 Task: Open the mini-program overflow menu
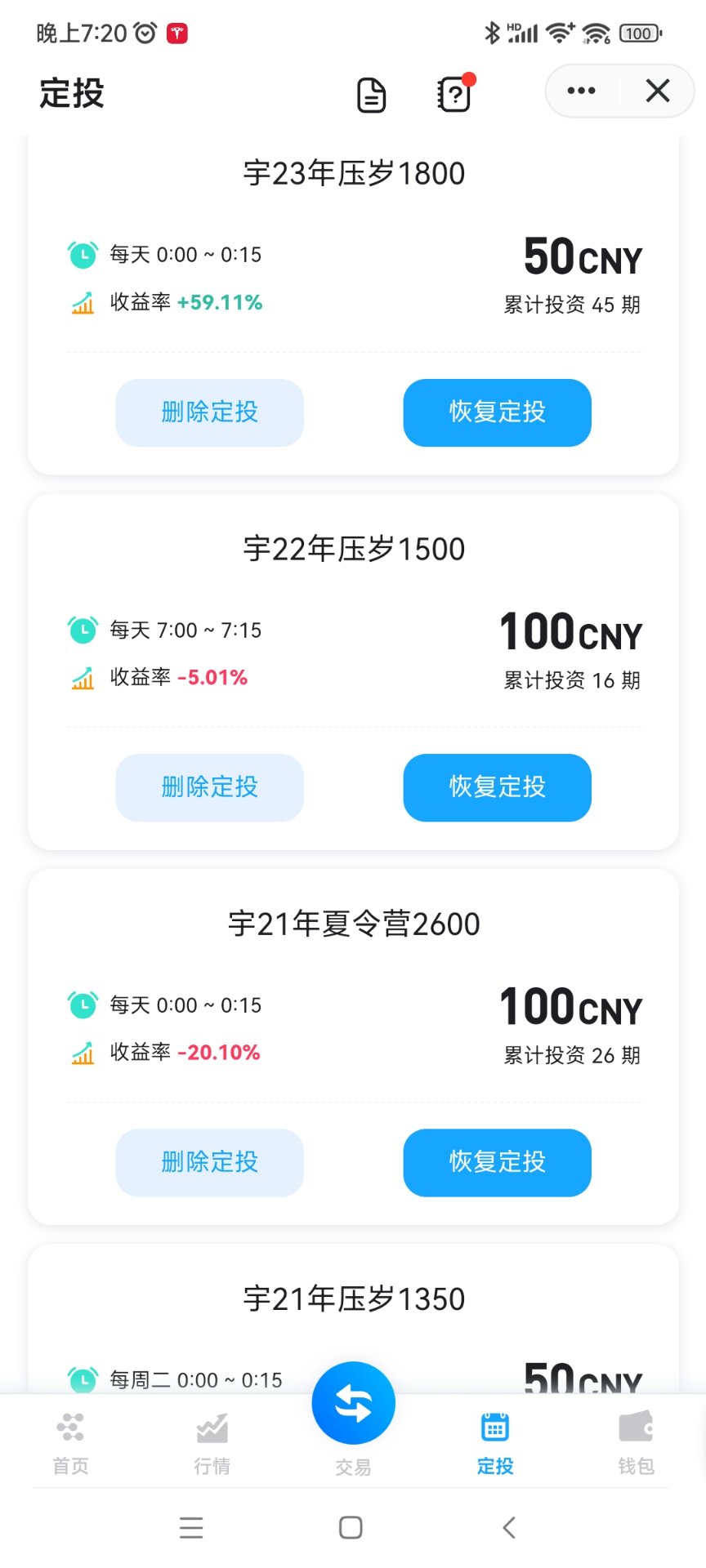(581, 91)
